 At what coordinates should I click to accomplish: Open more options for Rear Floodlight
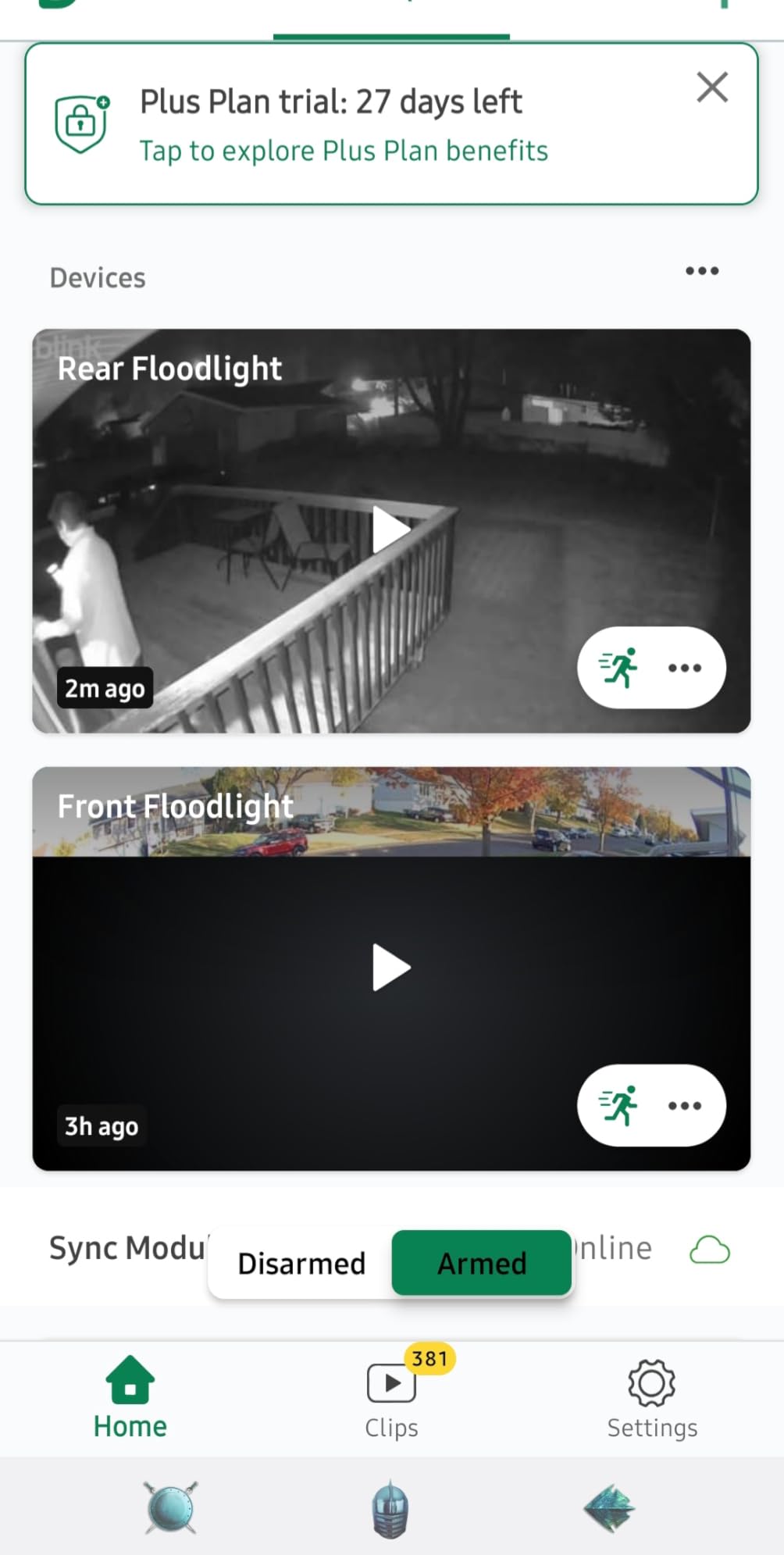point(685,668)
